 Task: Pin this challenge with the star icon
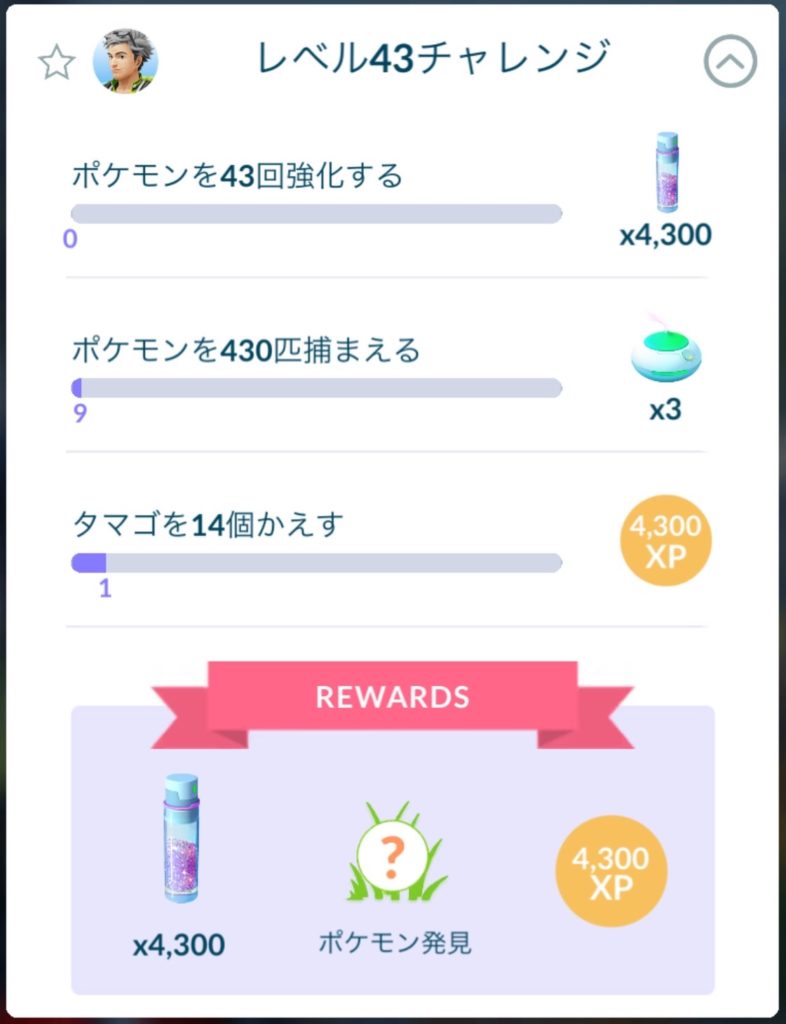pyautogui.click(x=56, y=64)
